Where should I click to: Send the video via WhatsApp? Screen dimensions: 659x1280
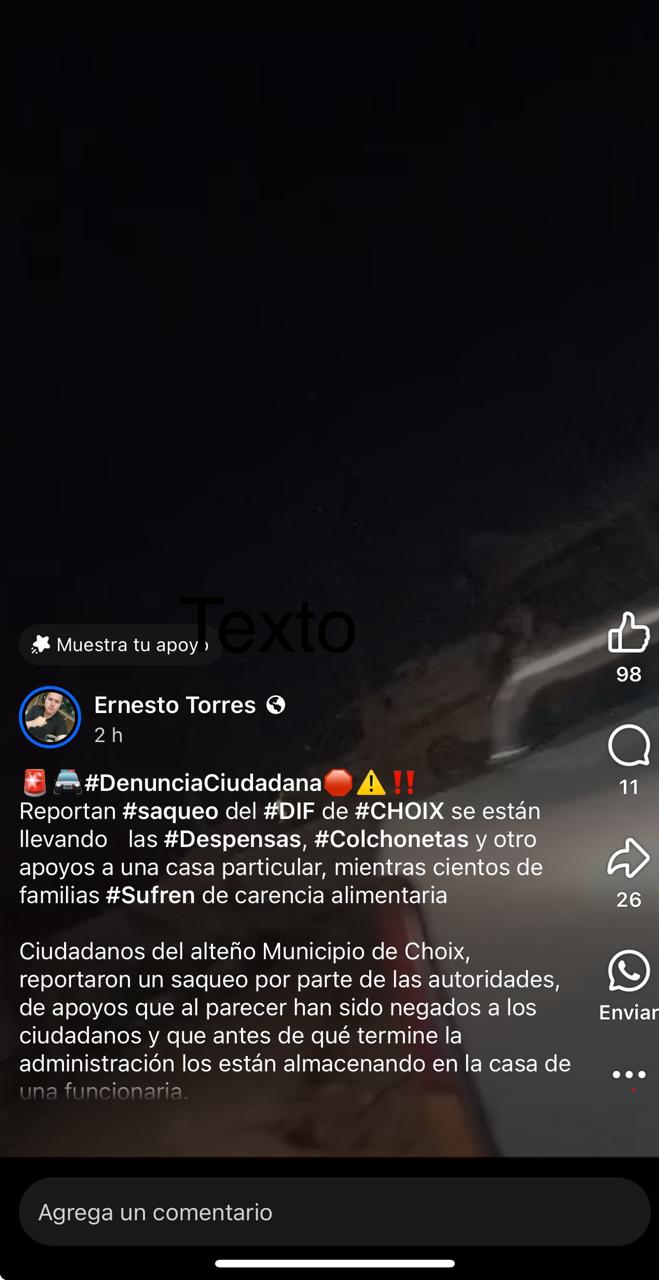tap(628, 971)
